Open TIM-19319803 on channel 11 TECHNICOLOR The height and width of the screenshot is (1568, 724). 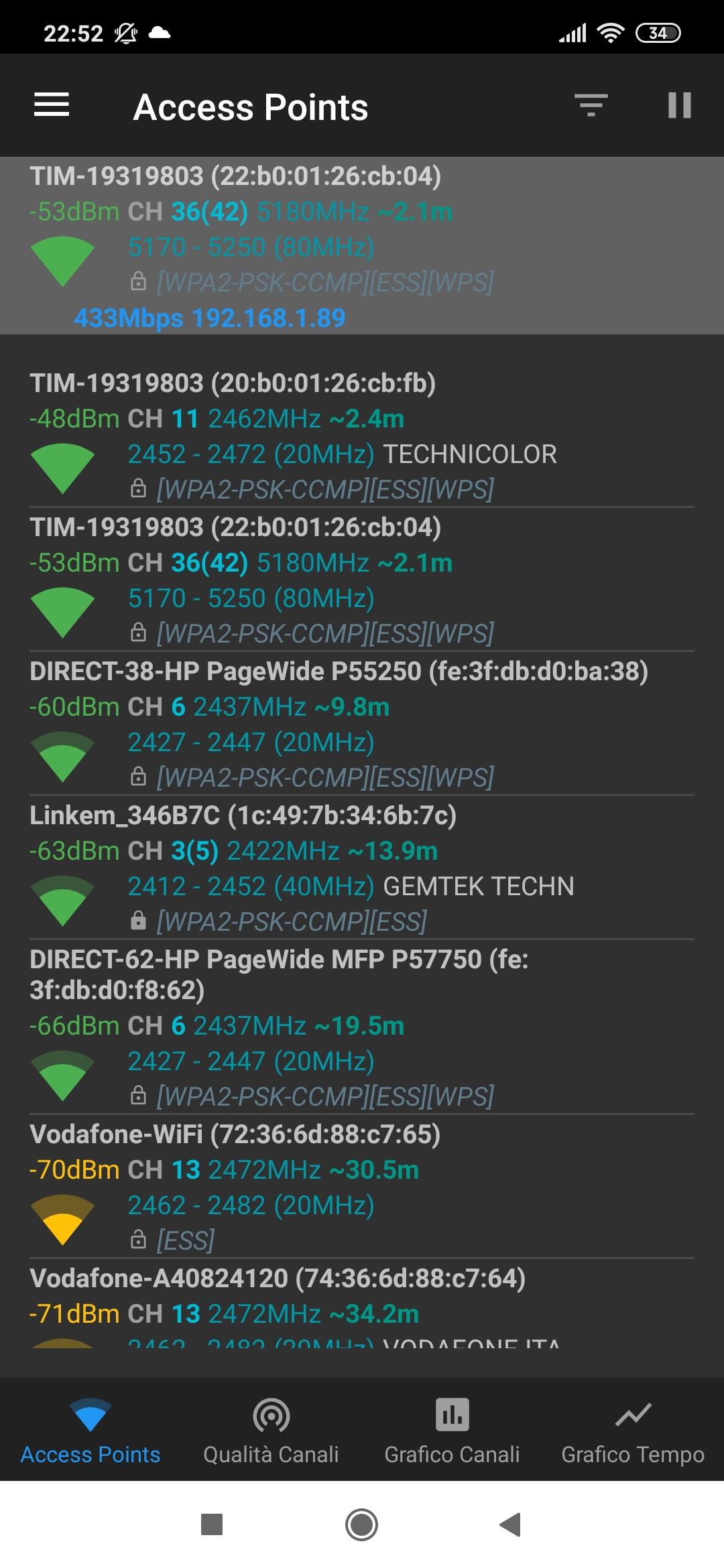point(362,436)
